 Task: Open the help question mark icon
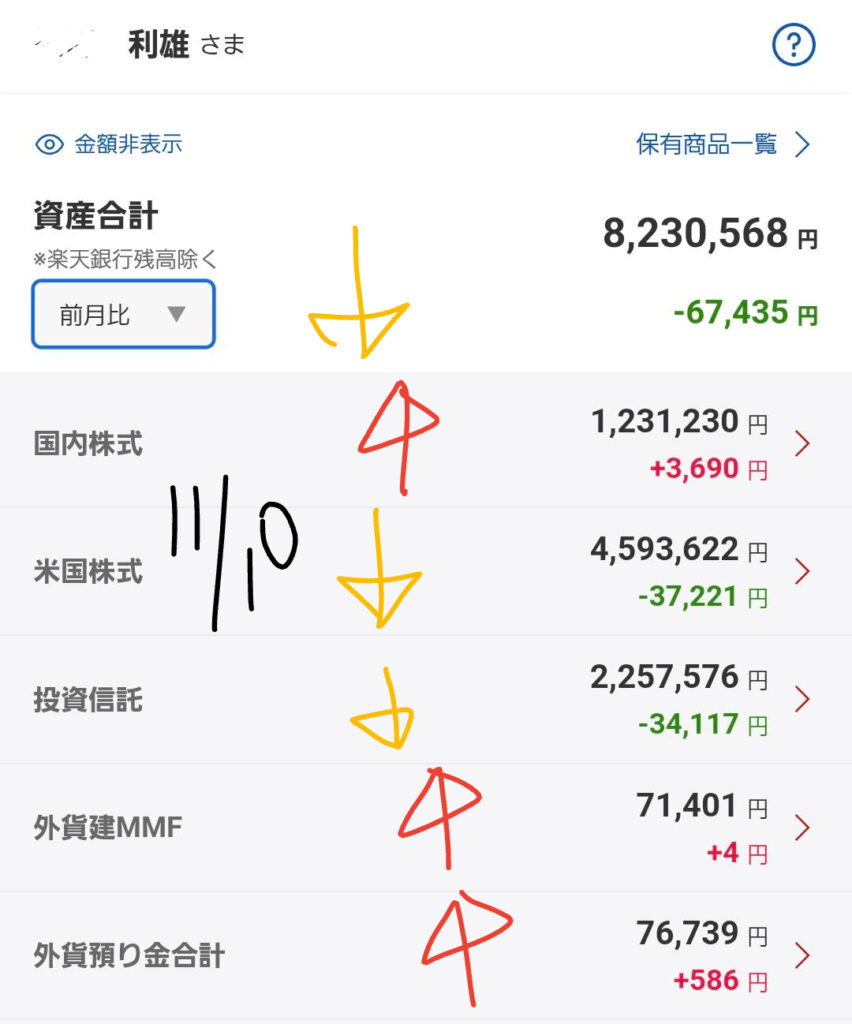(794, 45)
